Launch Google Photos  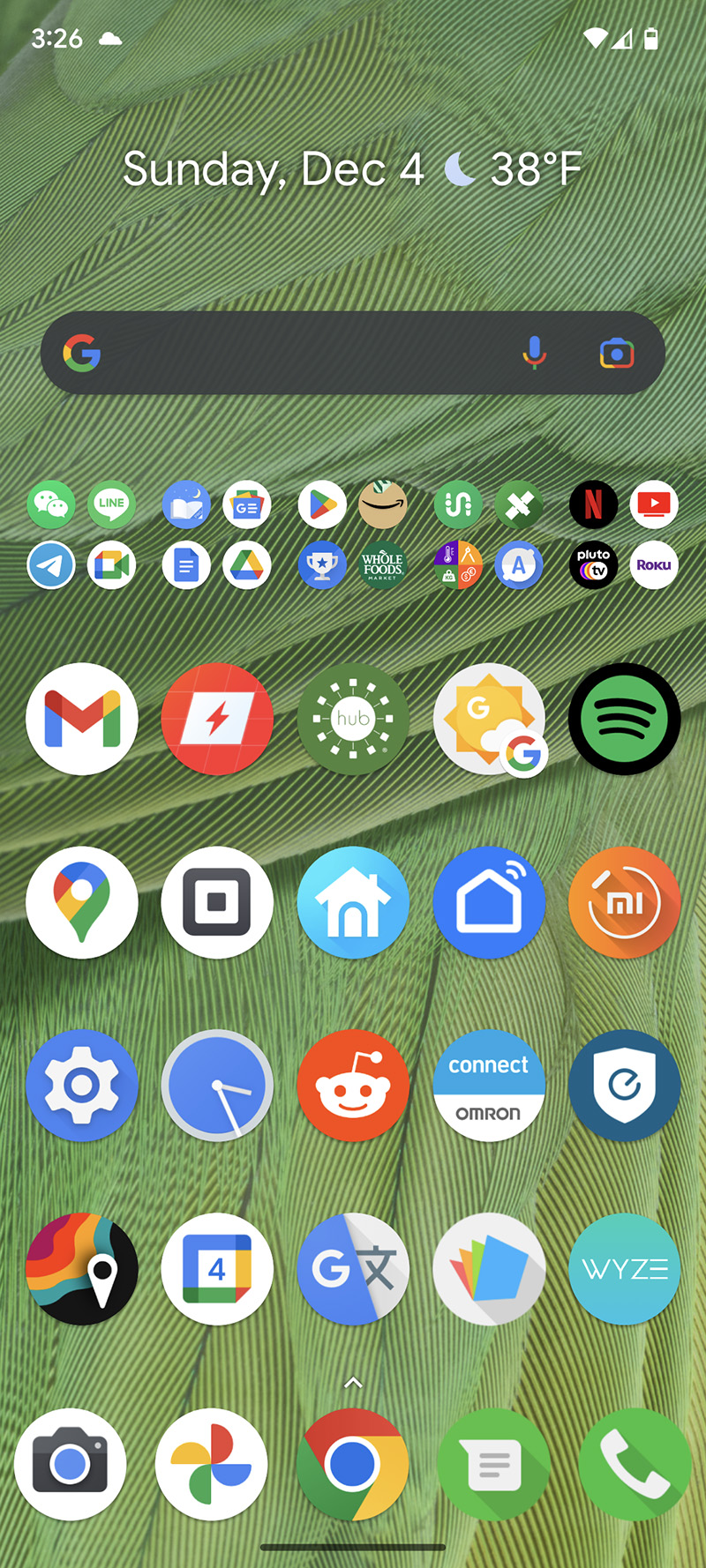tap(212, 1465)
